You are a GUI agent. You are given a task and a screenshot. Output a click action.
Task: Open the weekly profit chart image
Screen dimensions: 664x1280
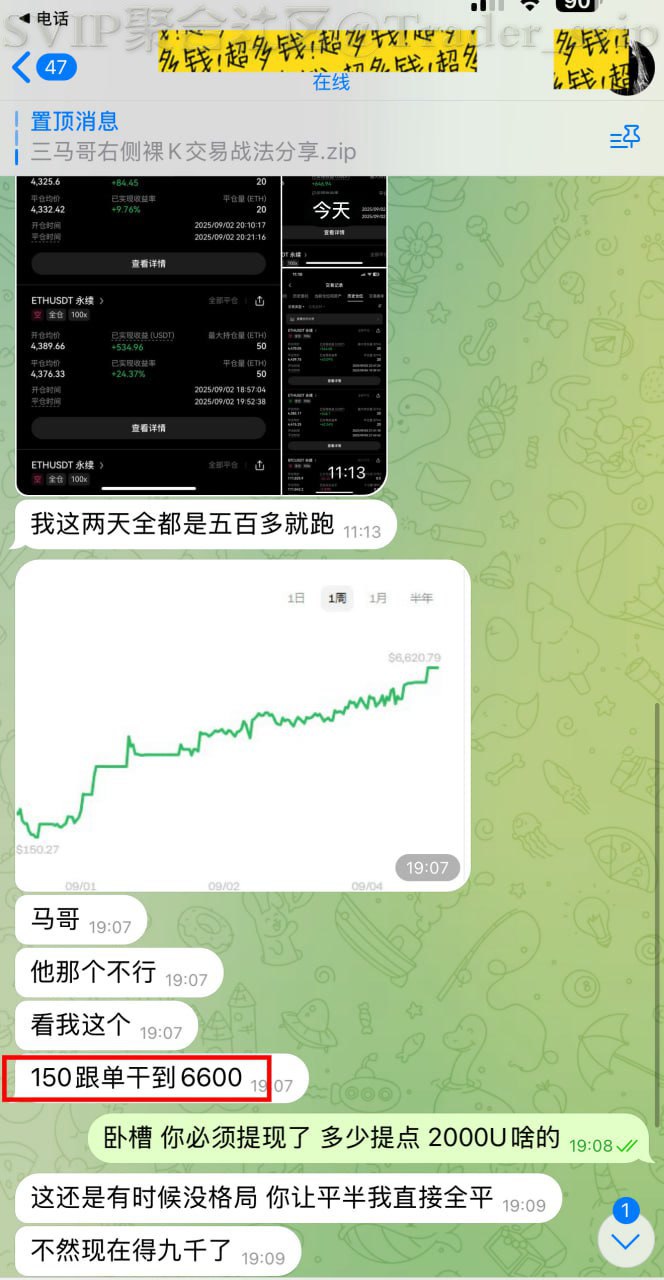(243, 725)
